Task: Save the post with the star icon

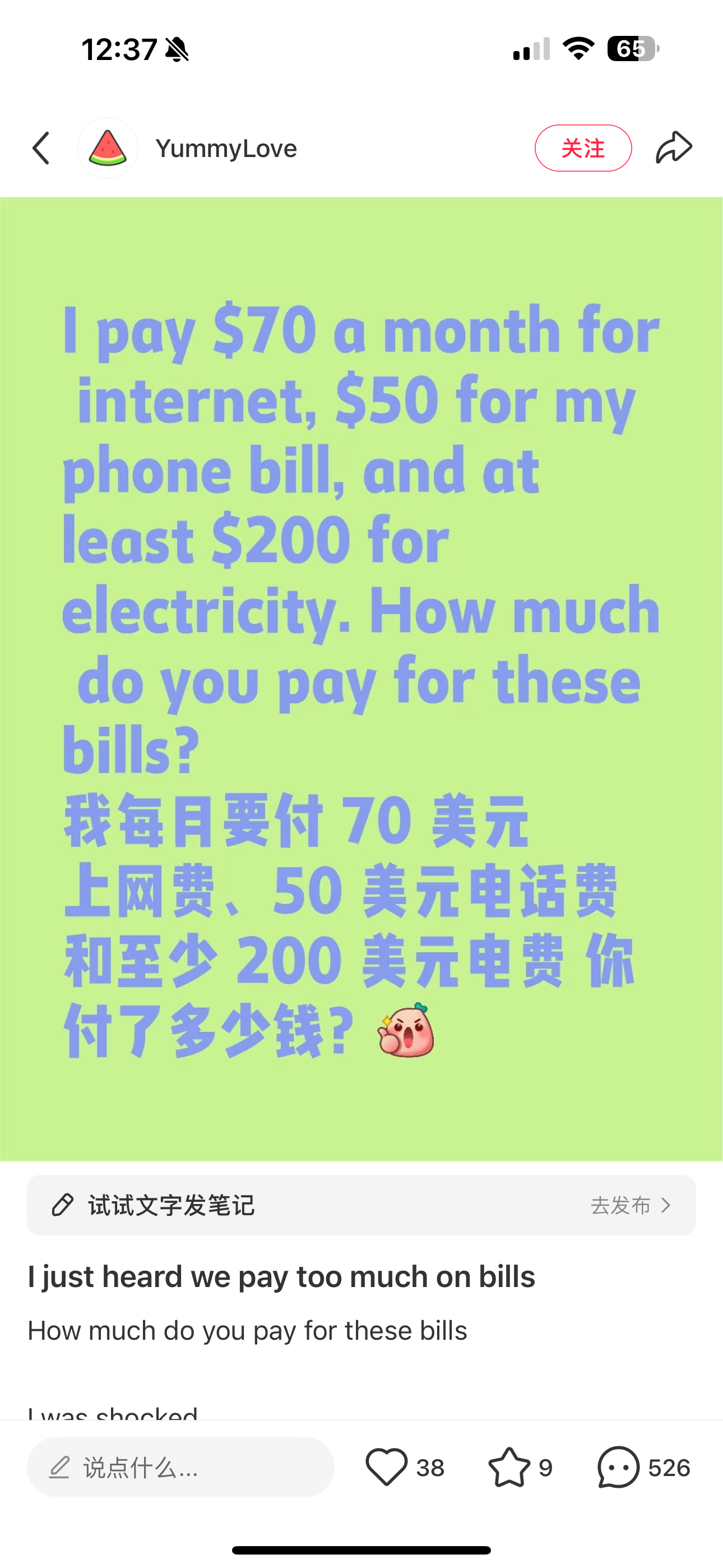Action: [x=509, y=1467]
